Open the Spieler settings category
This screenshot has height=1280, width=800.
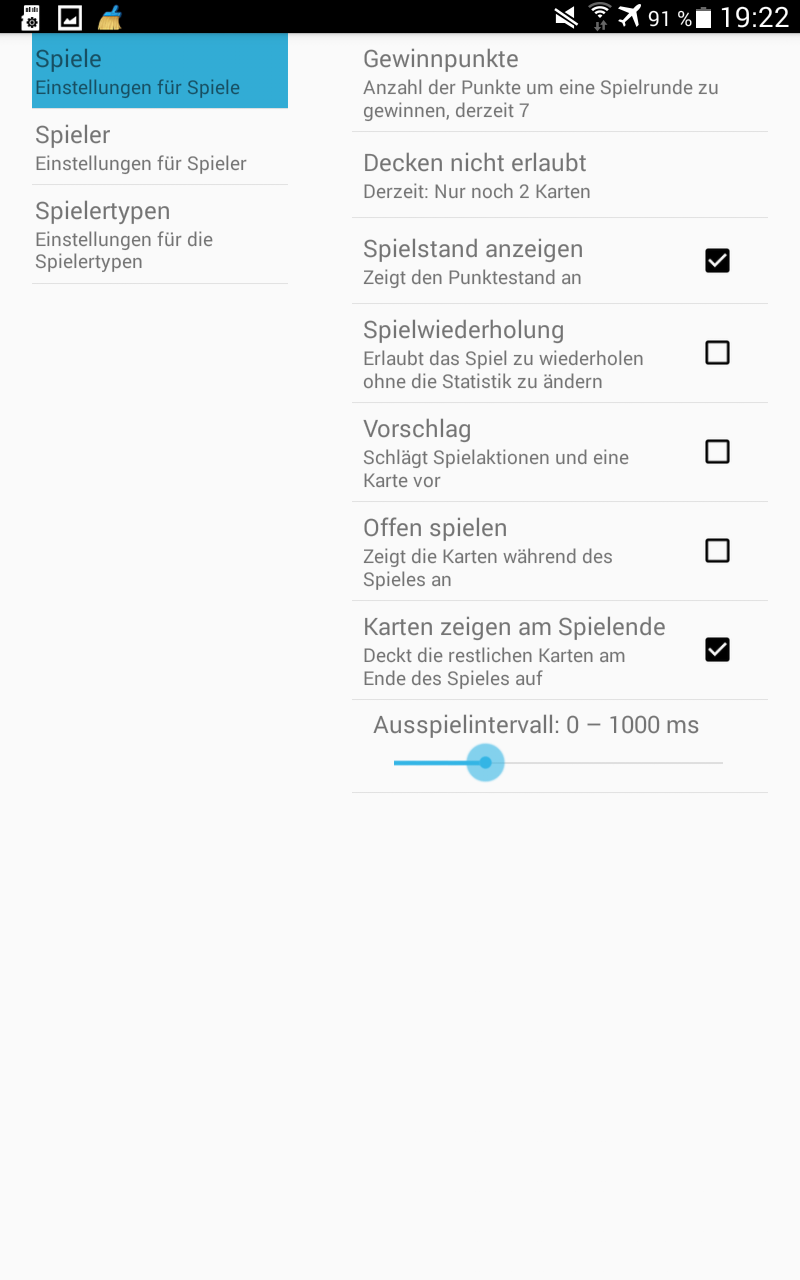(160, 147)
